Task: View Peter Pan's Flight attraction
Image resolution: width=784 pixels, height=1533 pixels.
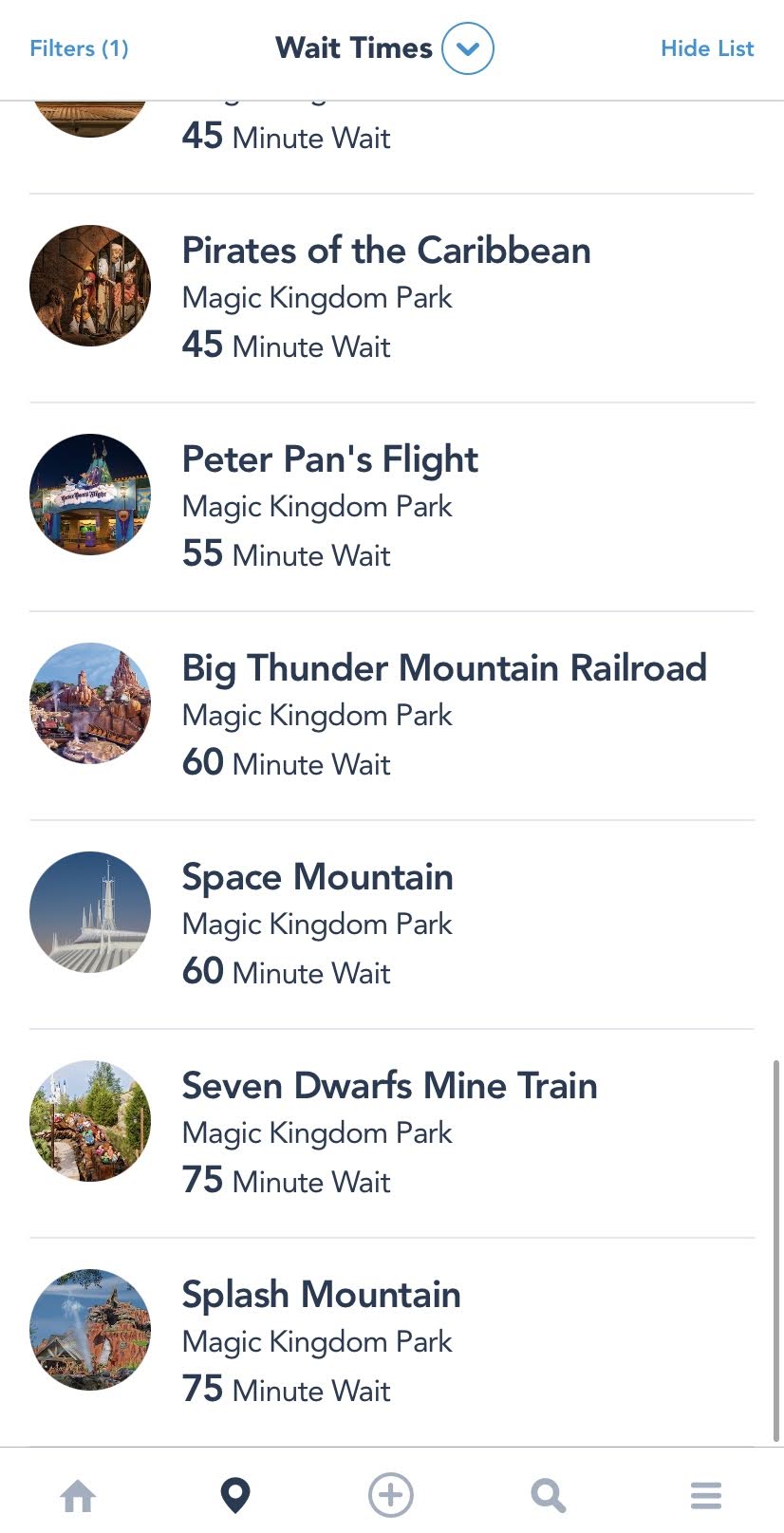Action: 329,460
